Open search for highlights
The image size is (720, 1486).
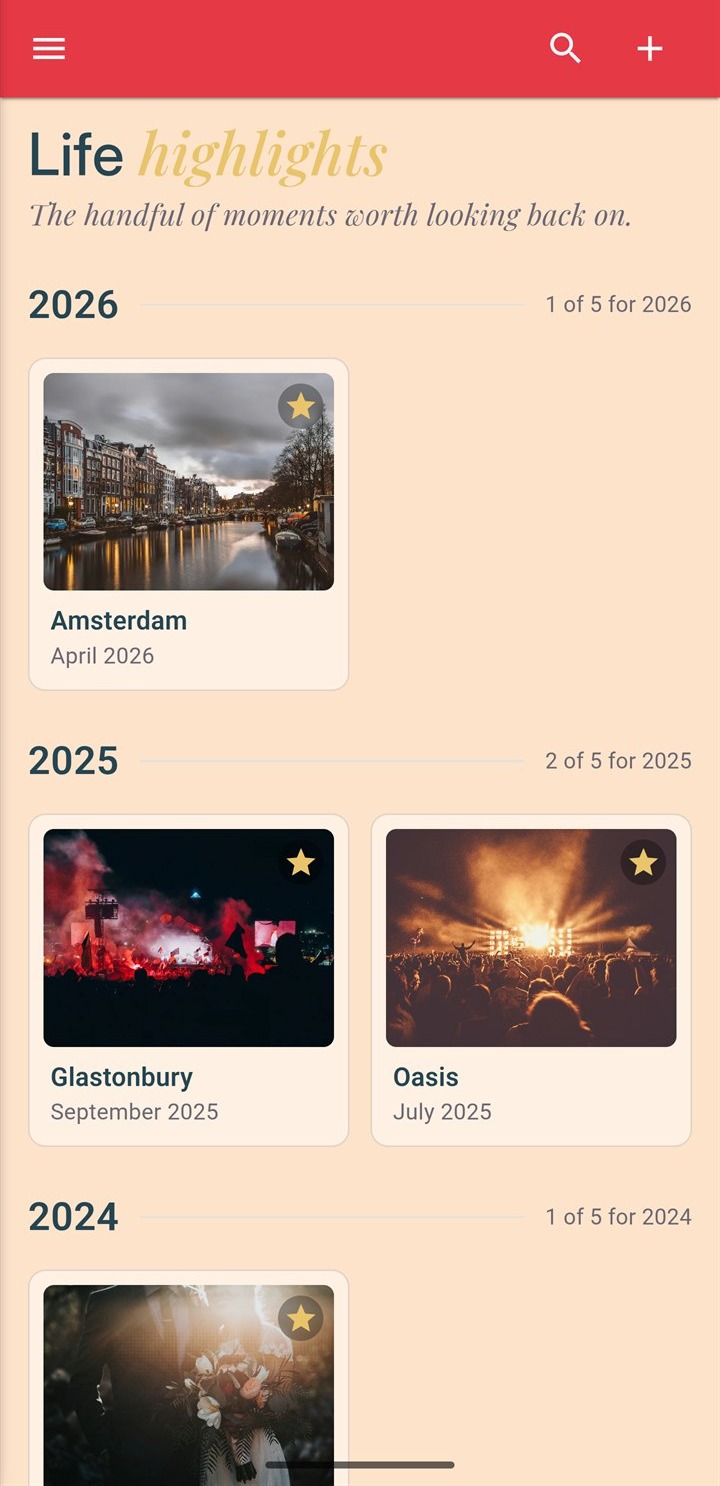point(565,48)
